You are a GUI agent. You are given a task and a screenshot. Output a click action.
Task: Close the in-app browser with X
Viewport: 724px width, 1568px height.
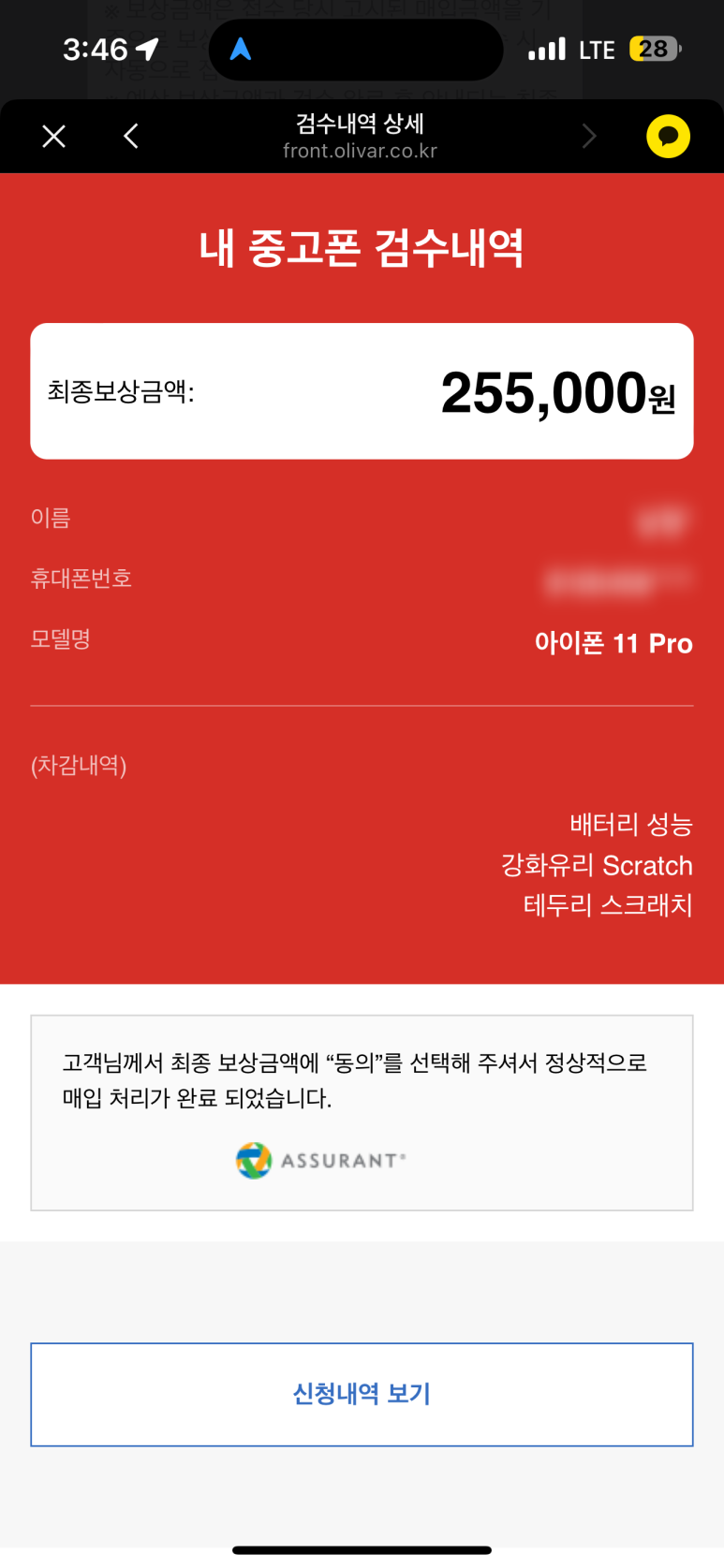[54, 137]
